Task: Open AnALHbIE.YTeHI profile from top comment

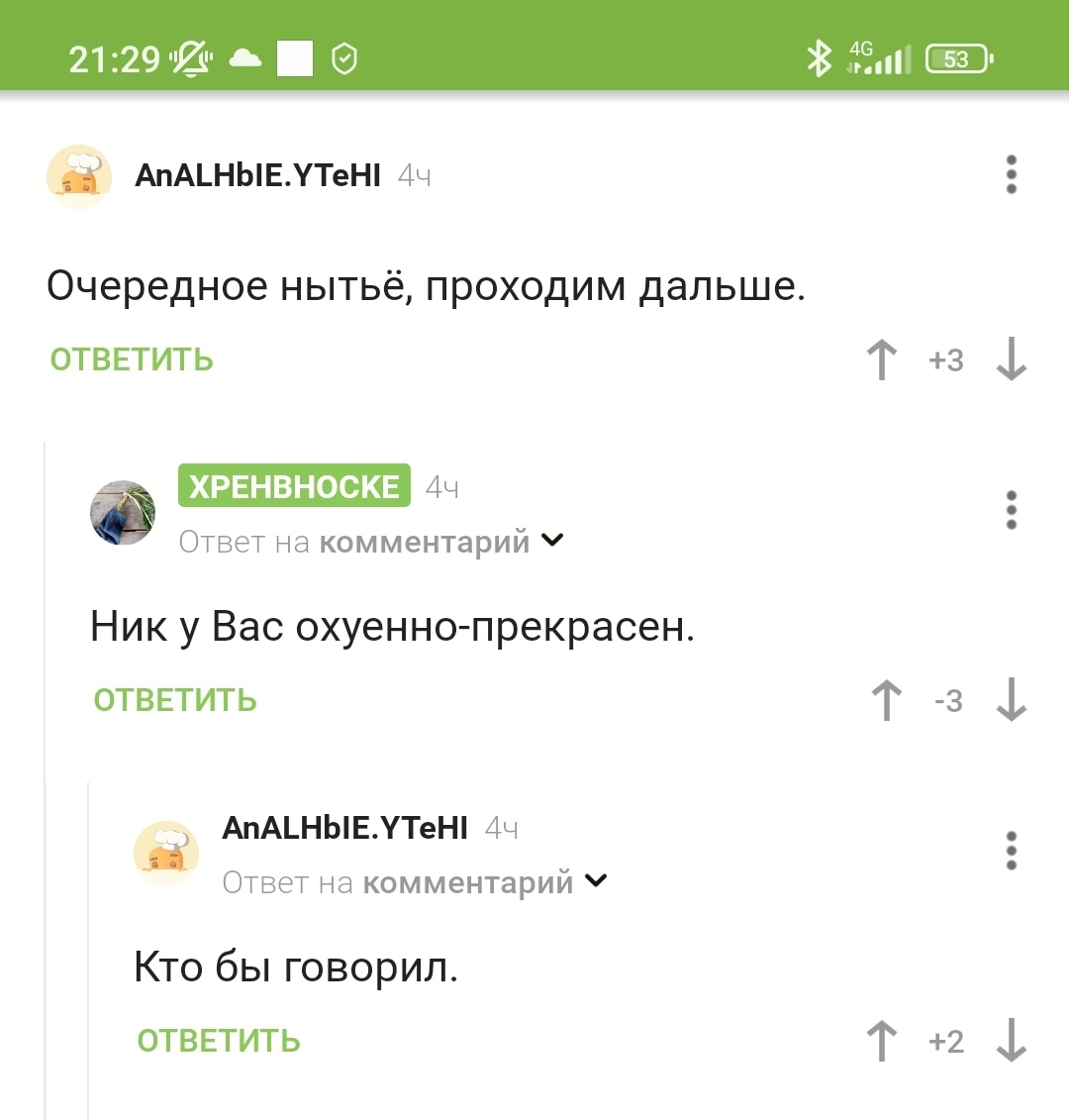Action: coord(257,175)
